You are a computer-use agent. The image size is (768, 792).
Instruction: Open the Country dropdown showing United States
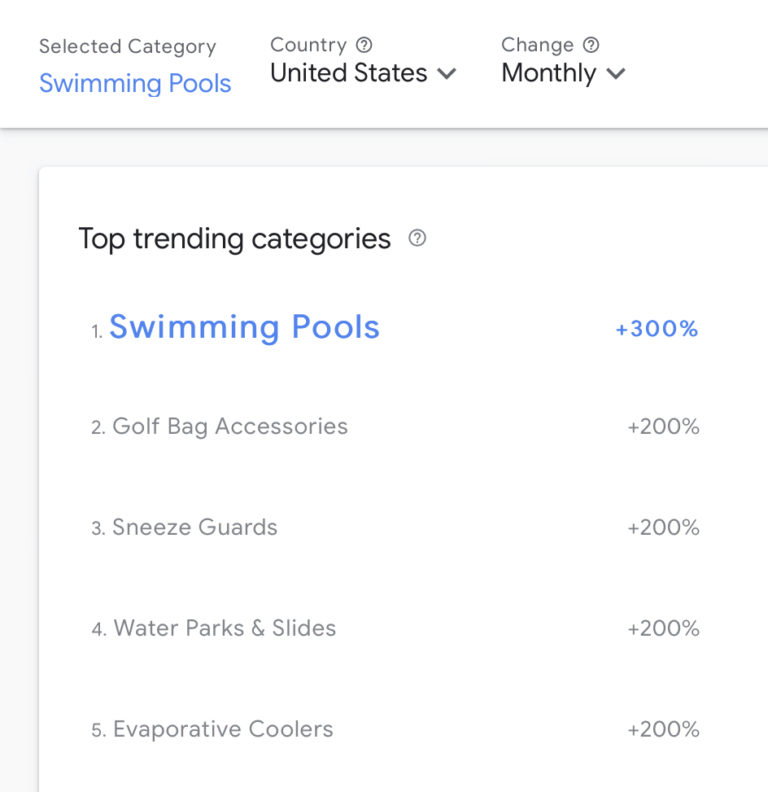click(363, 73)
